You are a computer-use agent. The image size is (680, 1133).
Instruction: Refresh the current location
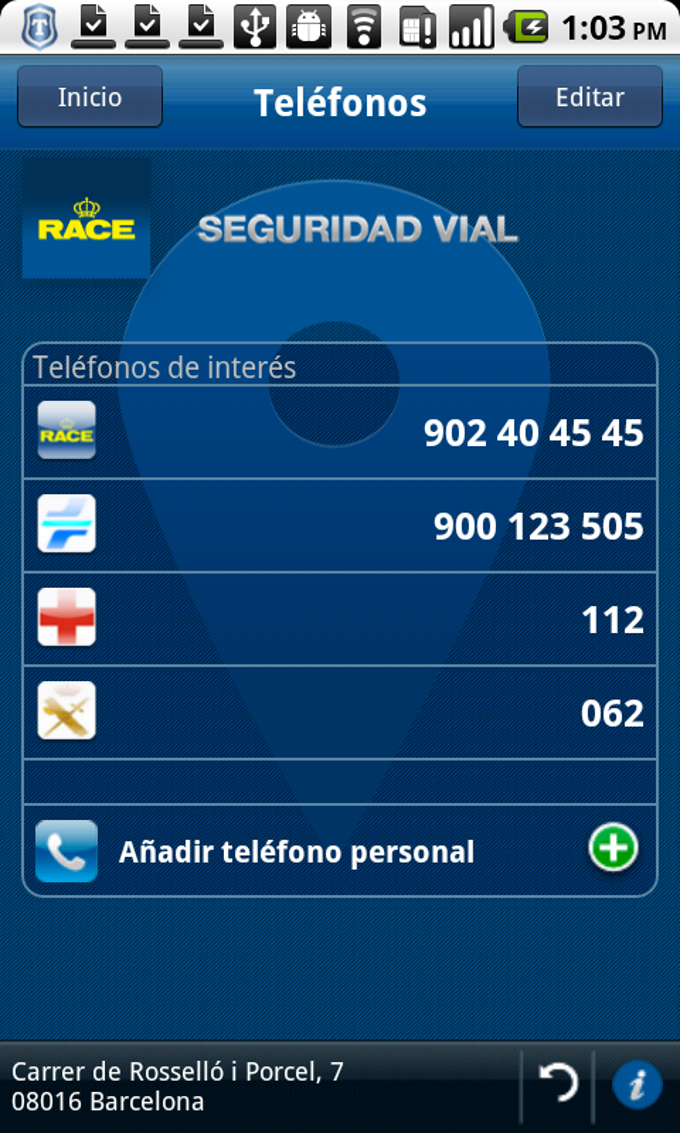point(558,1084)
